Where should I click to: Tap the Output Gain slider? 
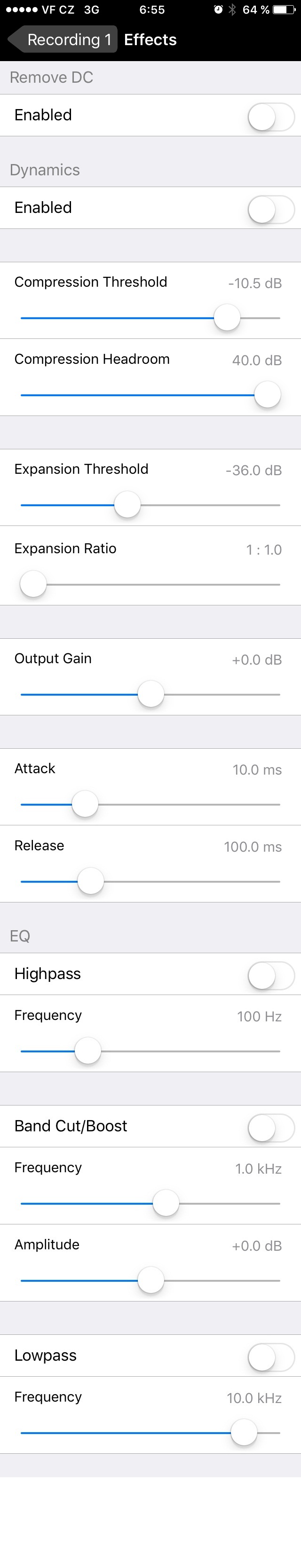tap(150, 694)
